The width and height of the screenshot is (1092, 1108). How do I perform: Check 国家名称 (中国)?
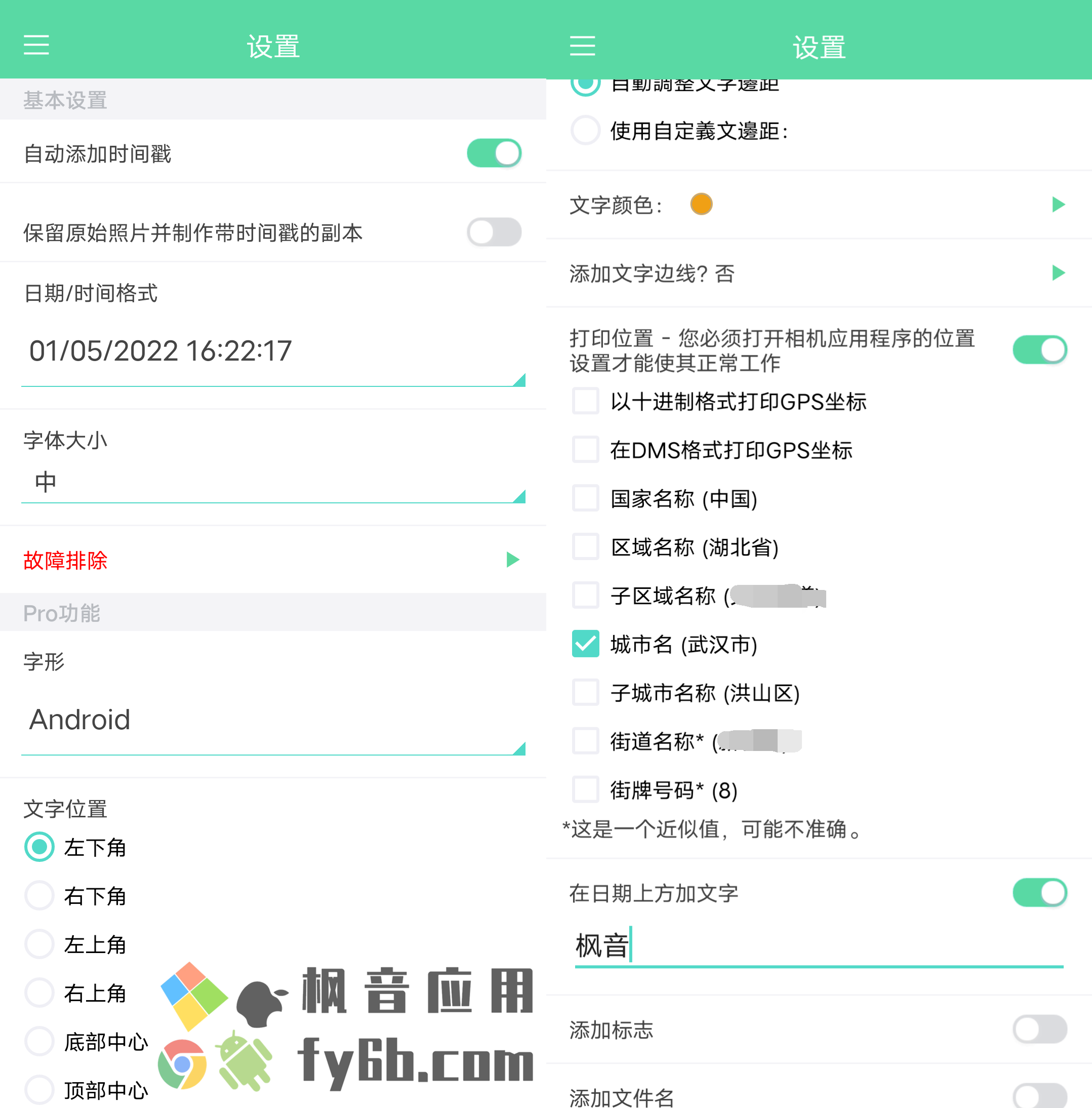click(x=585, y=498)
